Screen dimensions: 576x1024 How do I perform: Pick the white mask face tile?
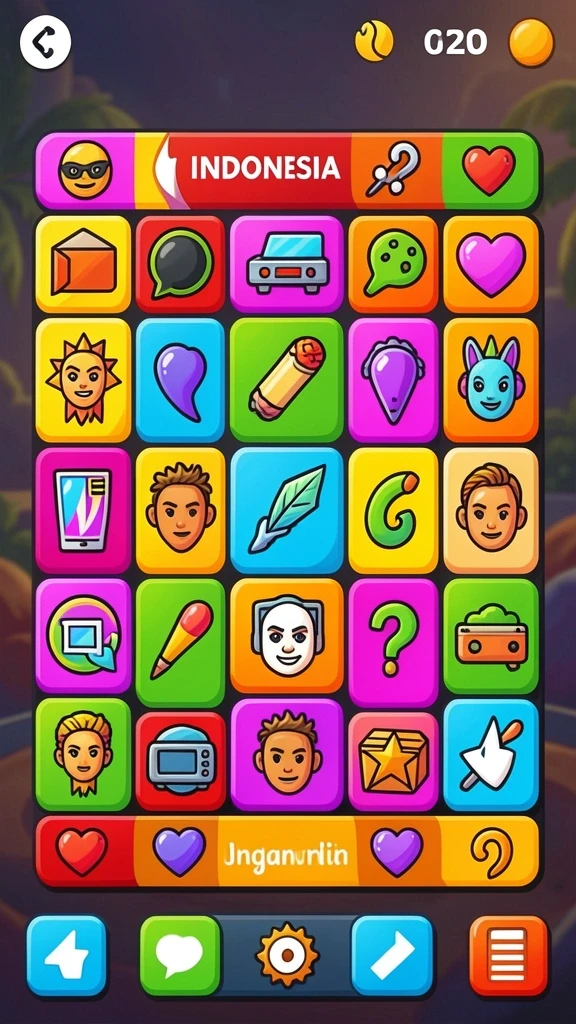coord(287,636)
